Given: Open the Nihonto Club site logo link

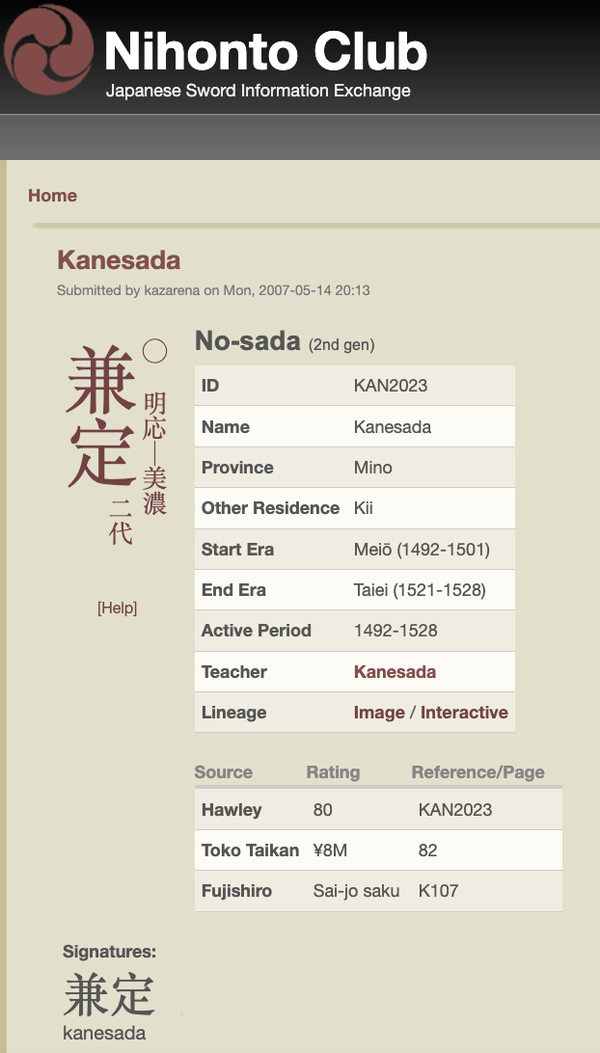Looking at the screenshot, I should tap(48, 50).
